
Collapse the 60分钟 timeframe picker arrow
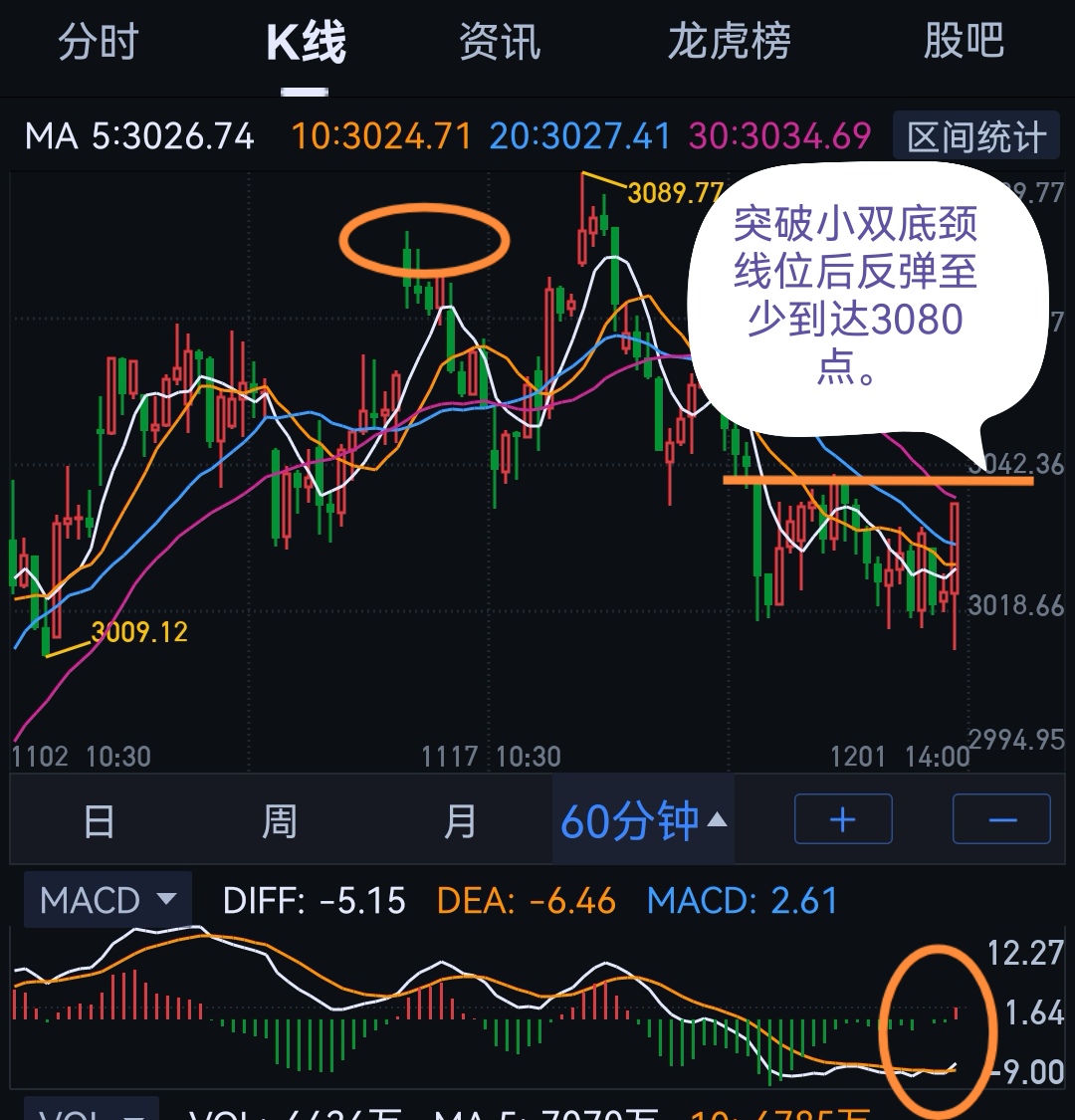[x=719, y=818]
